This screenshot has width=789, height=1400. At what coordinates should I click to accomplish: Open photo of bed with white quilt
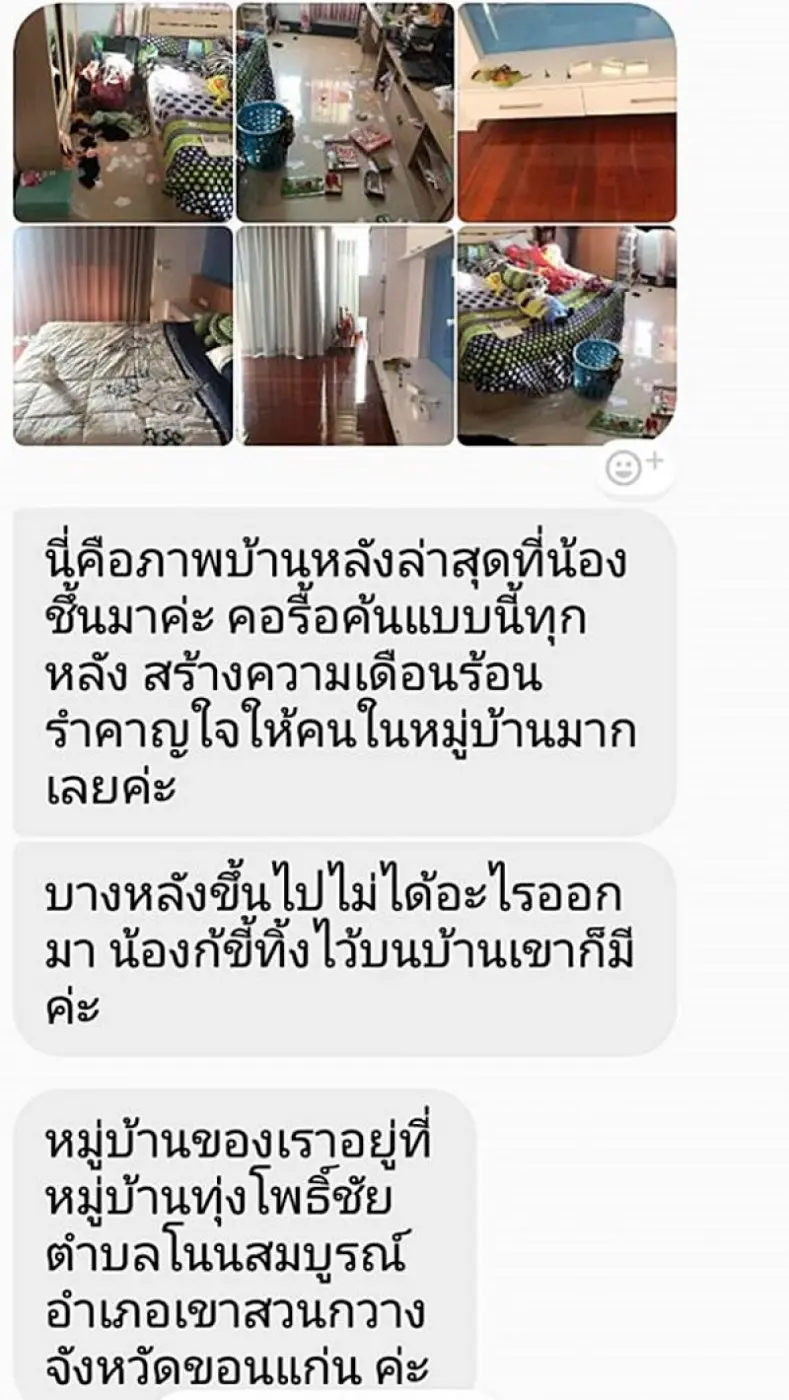click(x=122, y=336)
